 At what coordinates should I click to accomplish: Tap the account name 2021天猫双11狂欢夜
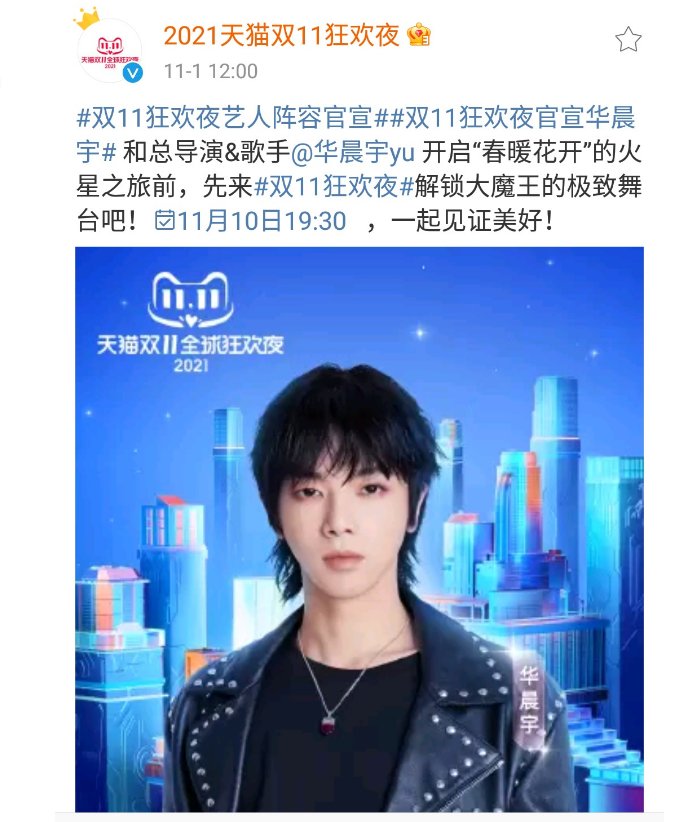coord(281,37)
